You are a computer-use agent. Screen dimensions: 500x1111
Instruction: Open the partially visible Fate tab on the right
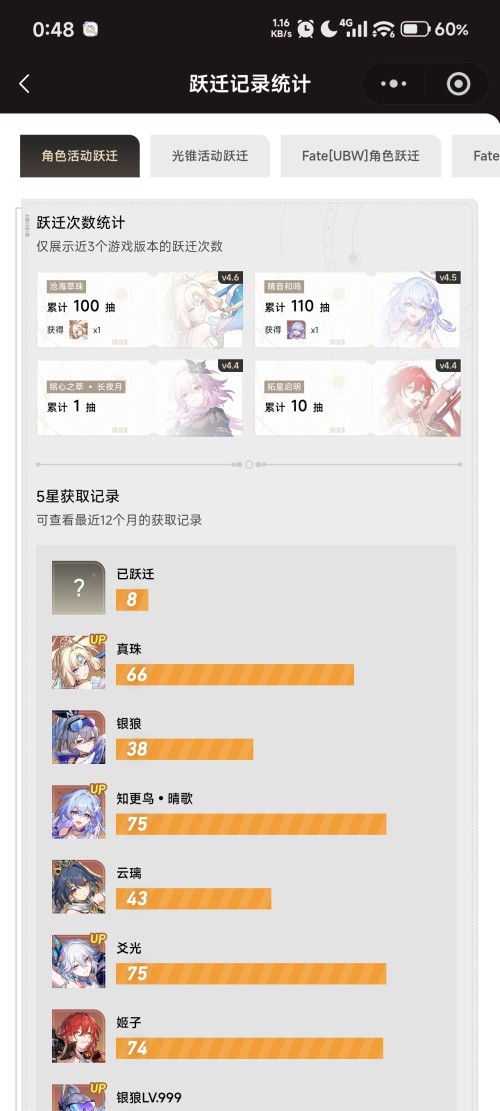pyautogui.click(x=476, y=156)
